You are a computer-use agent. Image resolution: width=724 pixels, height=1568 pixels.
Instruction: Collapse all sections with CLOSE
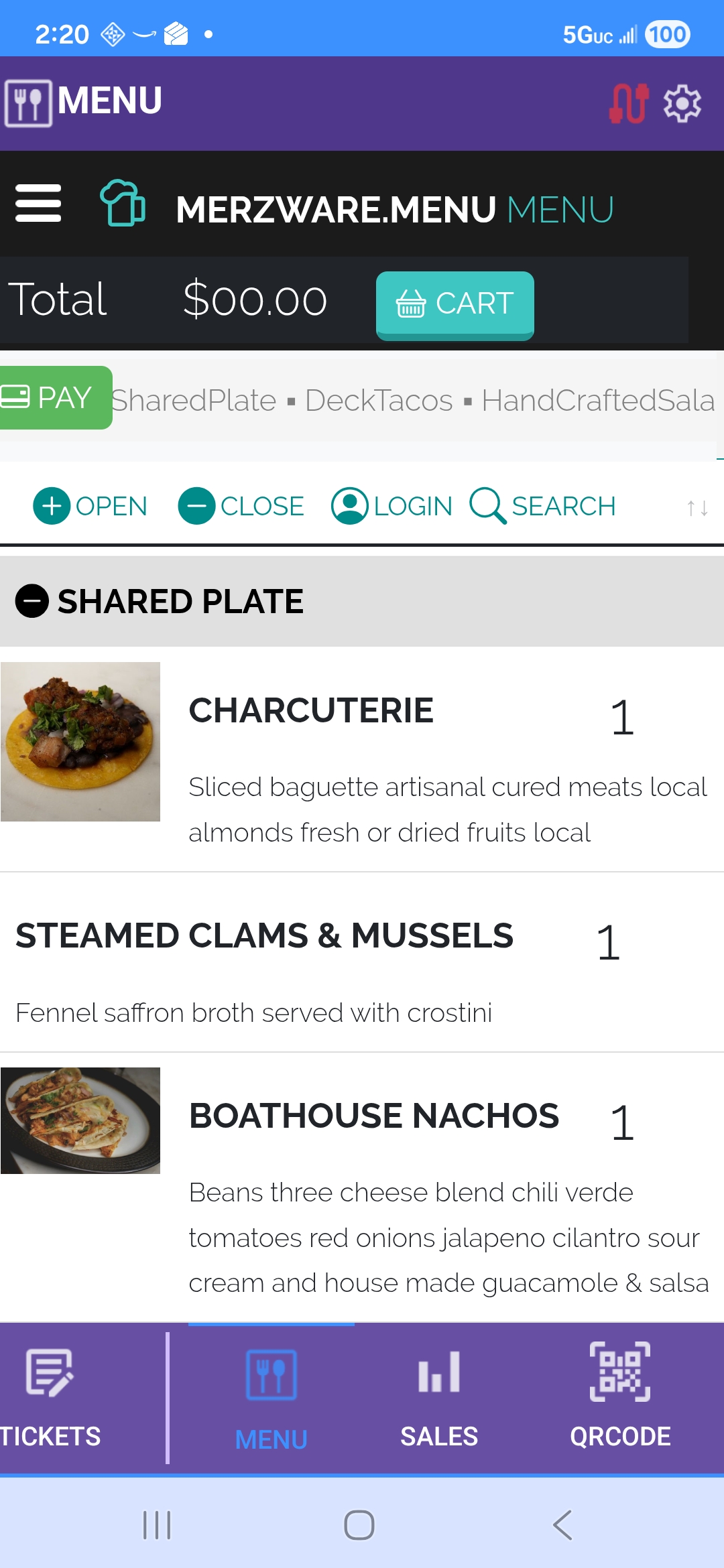click(241, 506)
